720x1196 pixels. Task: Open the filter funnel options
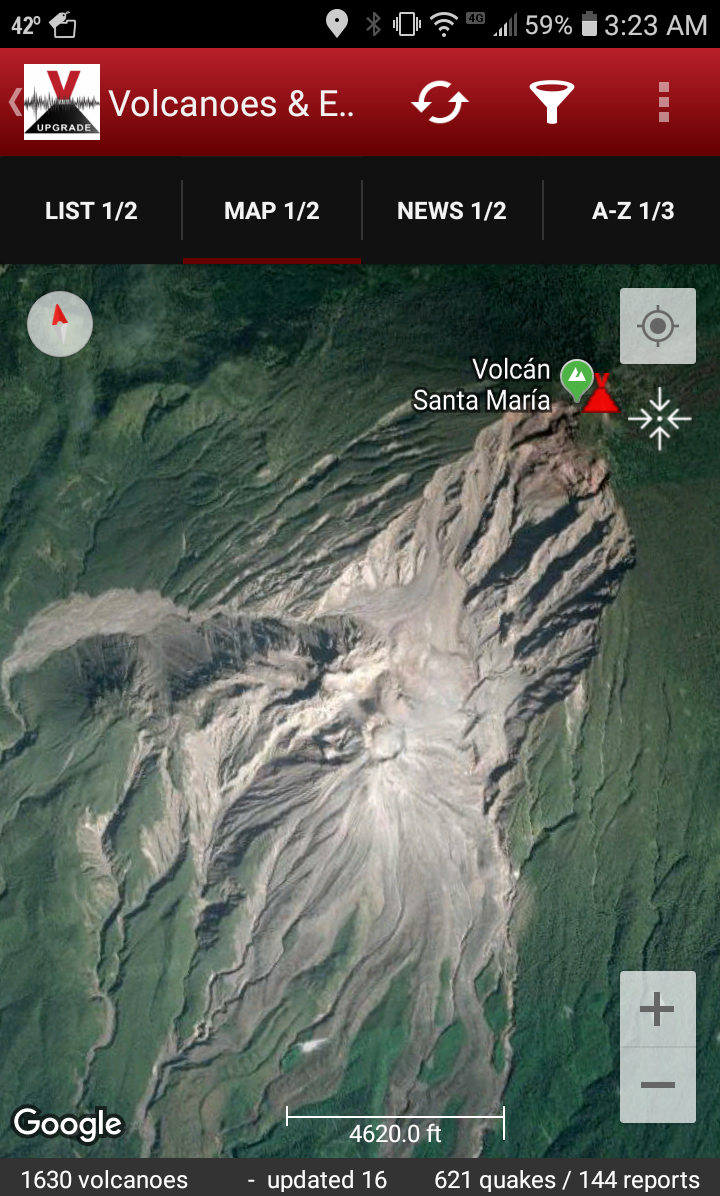click(x=551, y=103)
